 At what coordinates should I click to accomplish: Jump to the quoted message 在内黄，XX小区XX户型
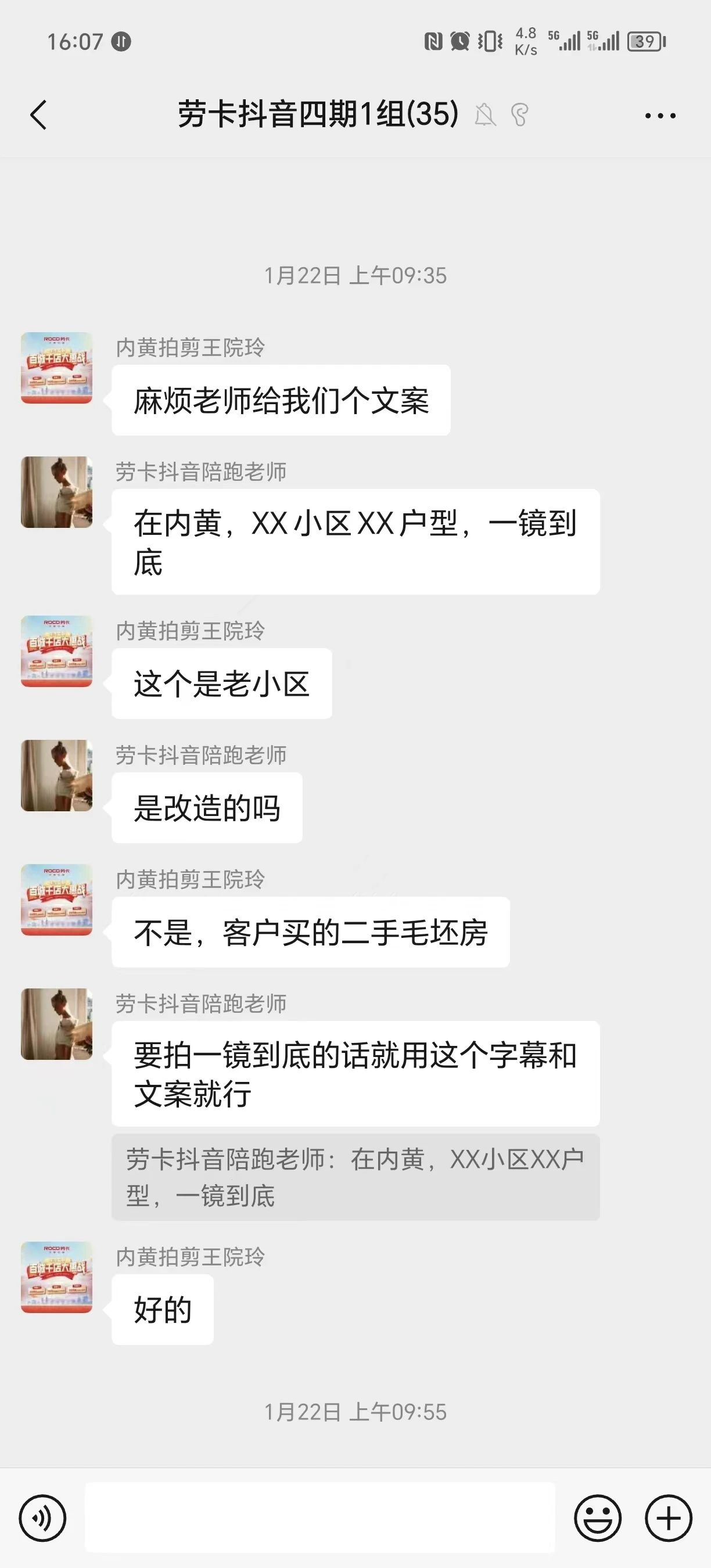click(x=355, y=1177)
